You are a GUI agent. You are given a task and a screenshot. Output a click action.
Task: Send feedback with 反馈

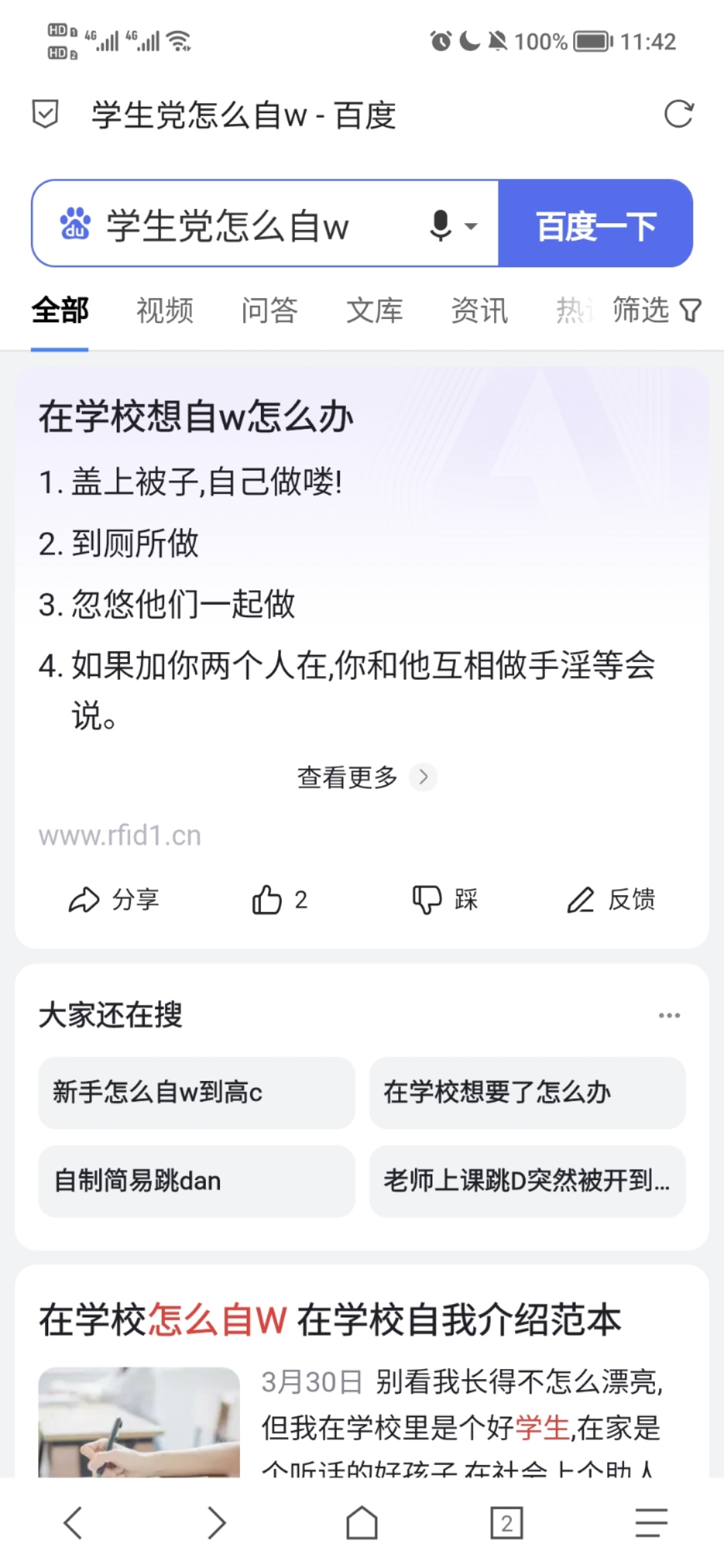point(611,900)
